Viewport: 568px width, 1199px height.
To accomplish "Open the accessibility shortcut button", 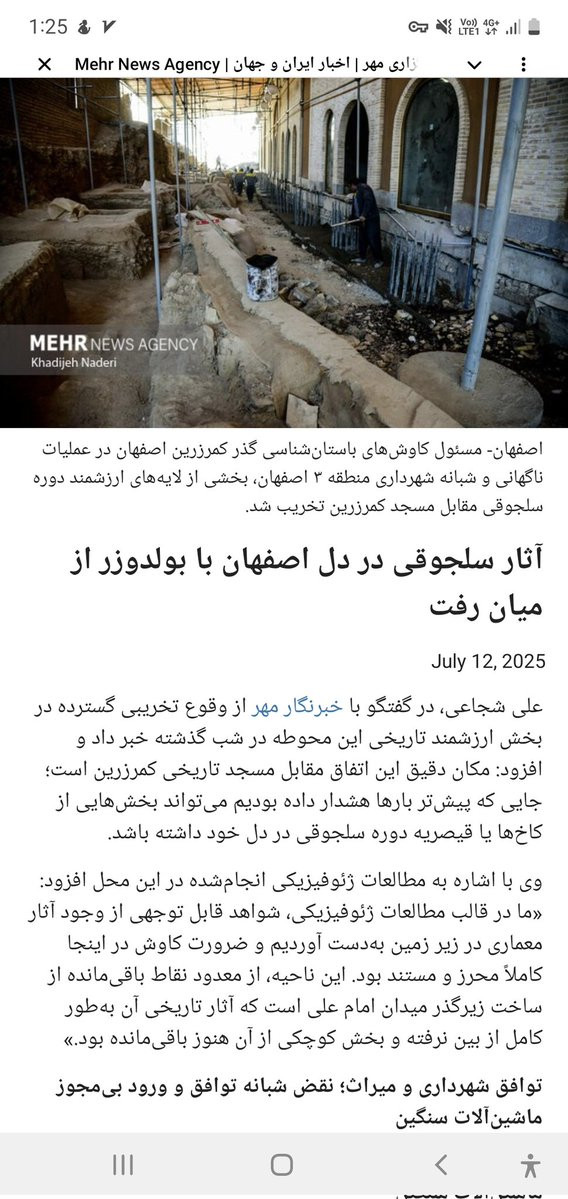I will [530, 1165].
